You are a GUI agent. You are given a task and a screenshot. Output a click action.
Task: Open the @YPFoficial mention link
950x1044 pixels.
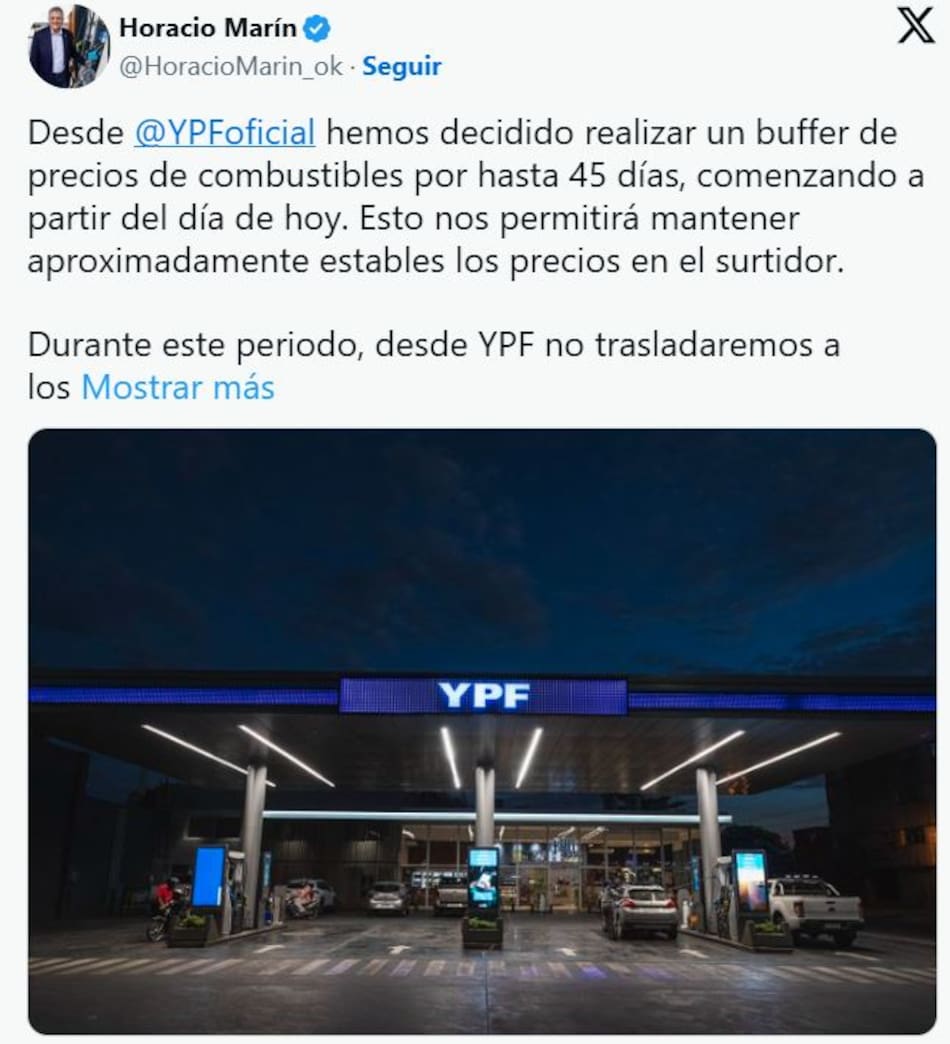pyautogui.click(x=224, y=132)
